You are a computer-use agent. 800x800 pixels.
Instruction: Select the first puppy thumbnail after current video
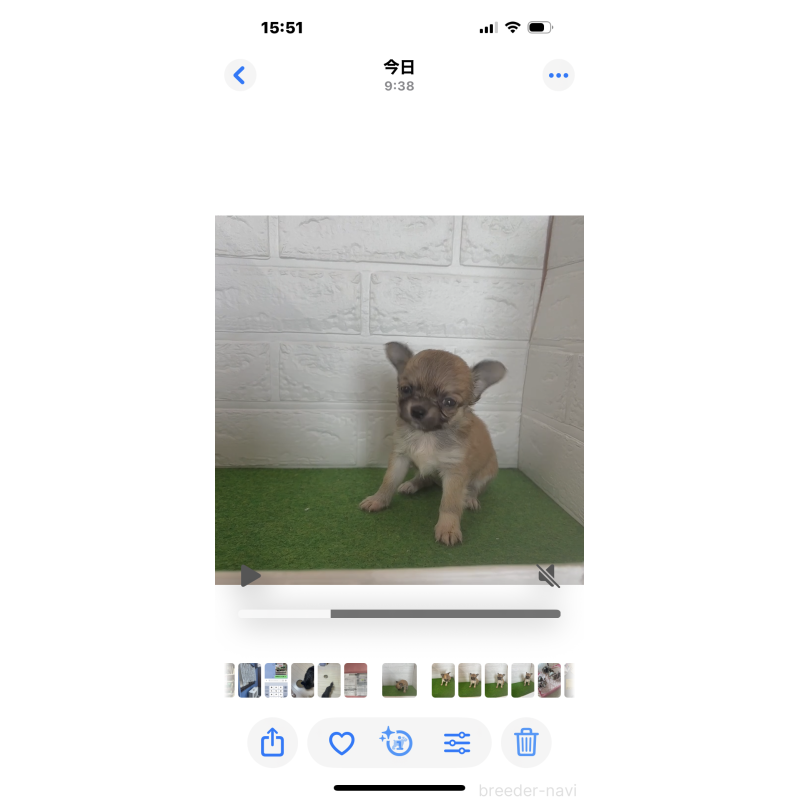coord(443,680)
